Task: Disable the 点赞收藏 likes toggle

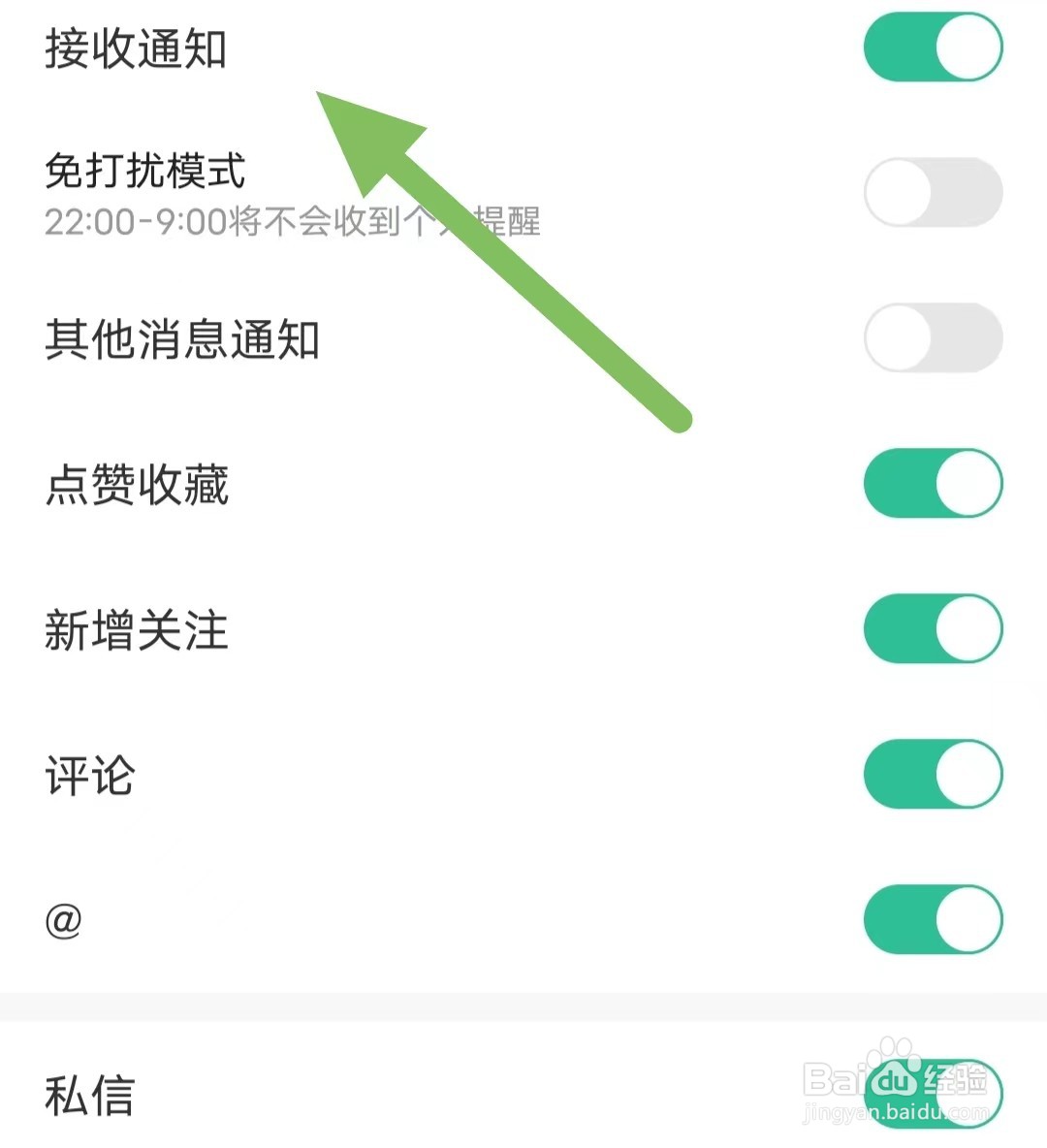Action: click(x=933, y=482)
